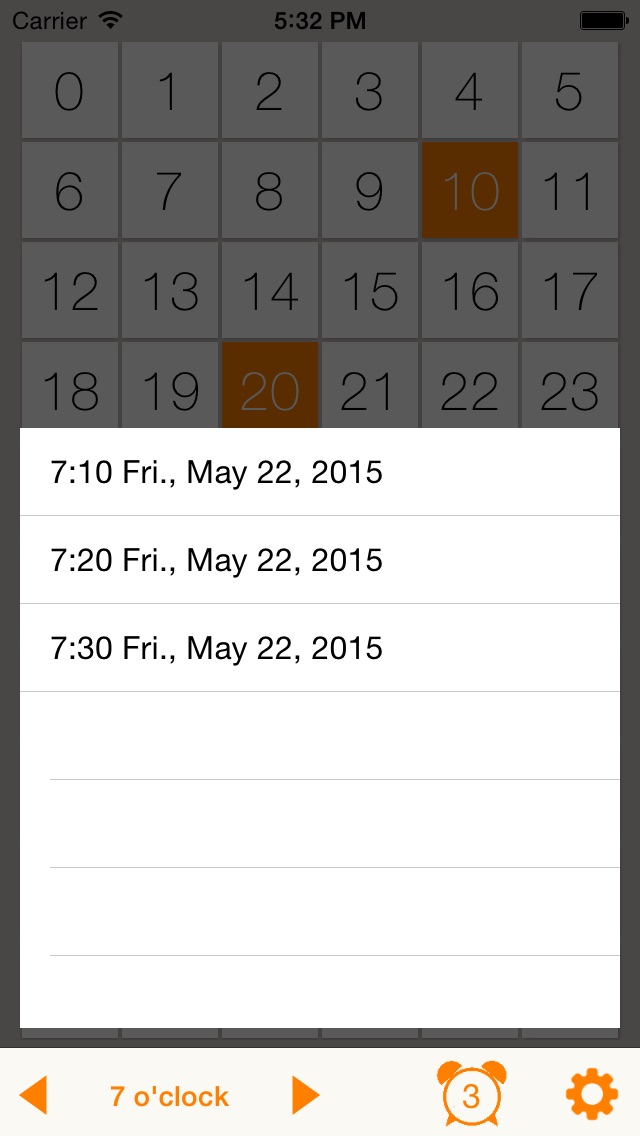Tap the 7:30 Fri., May 22 alarm row
Image resolution: width=640 pixels, height=1136 pixels.
(320, 648)
